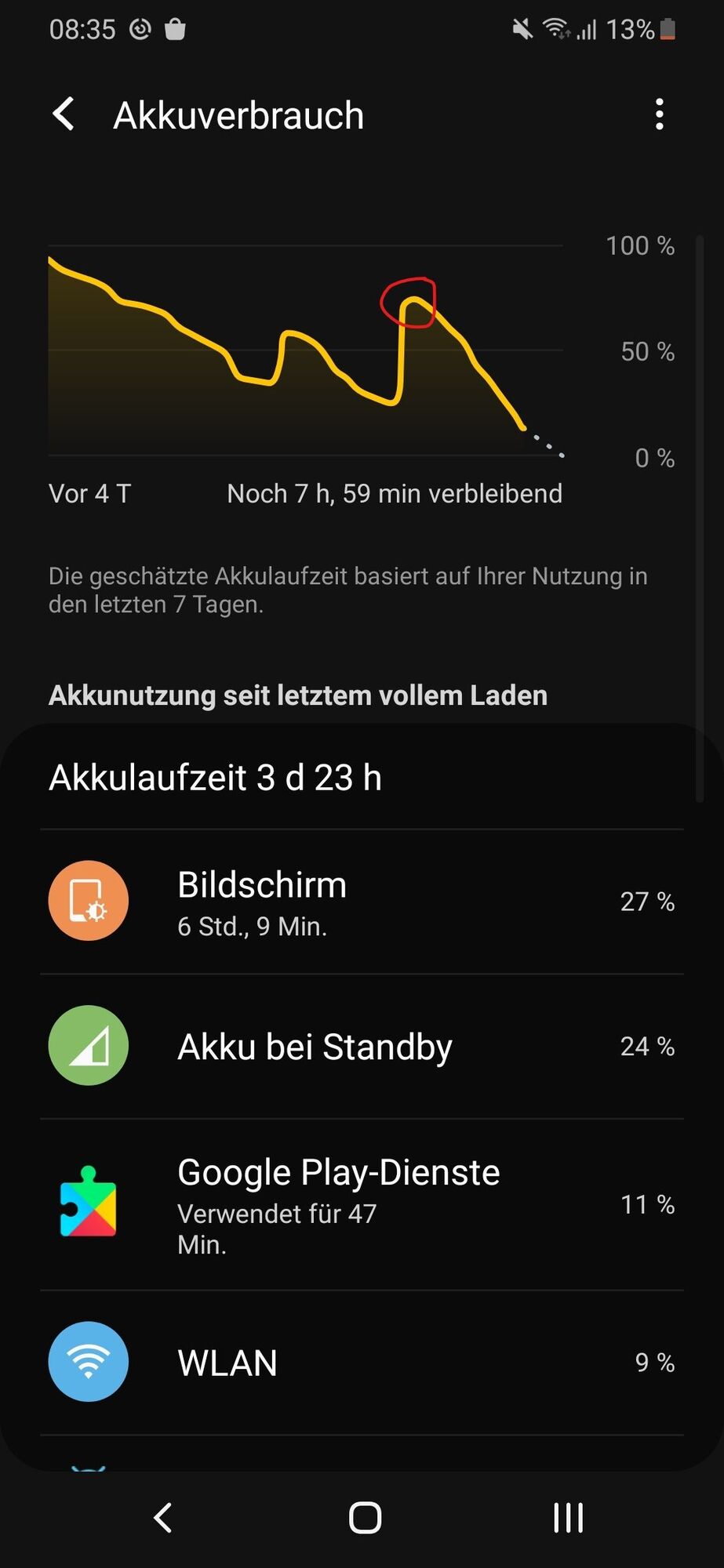Tap the system home button

coord(365,1518)
